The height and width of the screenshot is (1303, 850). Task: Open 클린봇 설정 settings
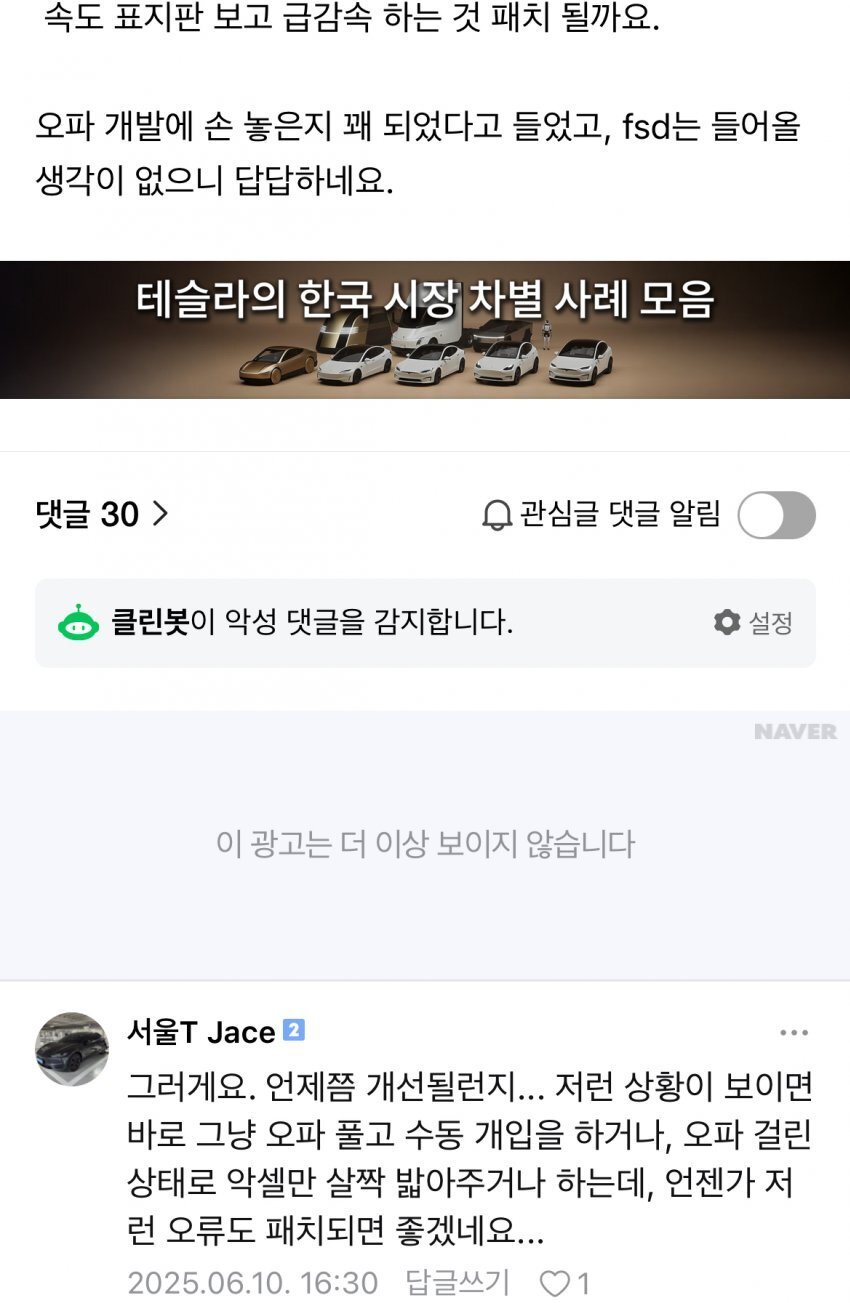pos(754,623)
